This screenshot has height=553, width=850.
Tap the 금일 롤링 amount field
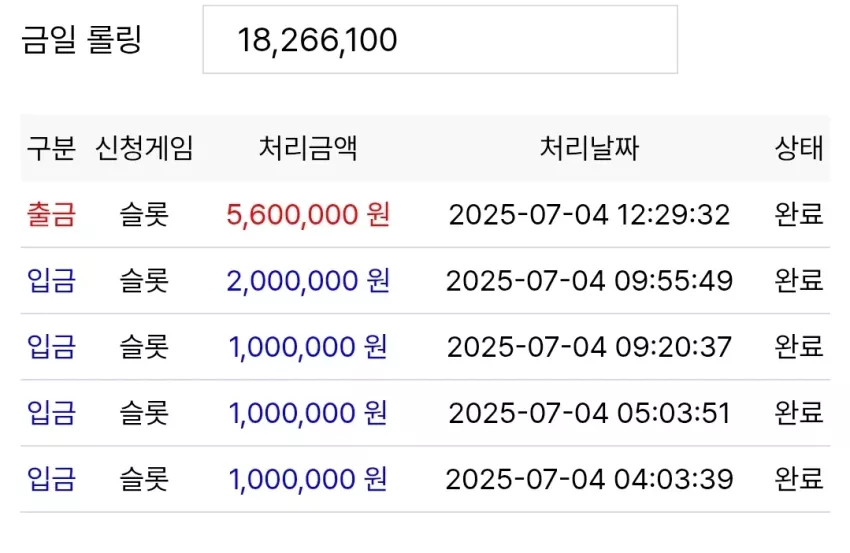[440, 40]
